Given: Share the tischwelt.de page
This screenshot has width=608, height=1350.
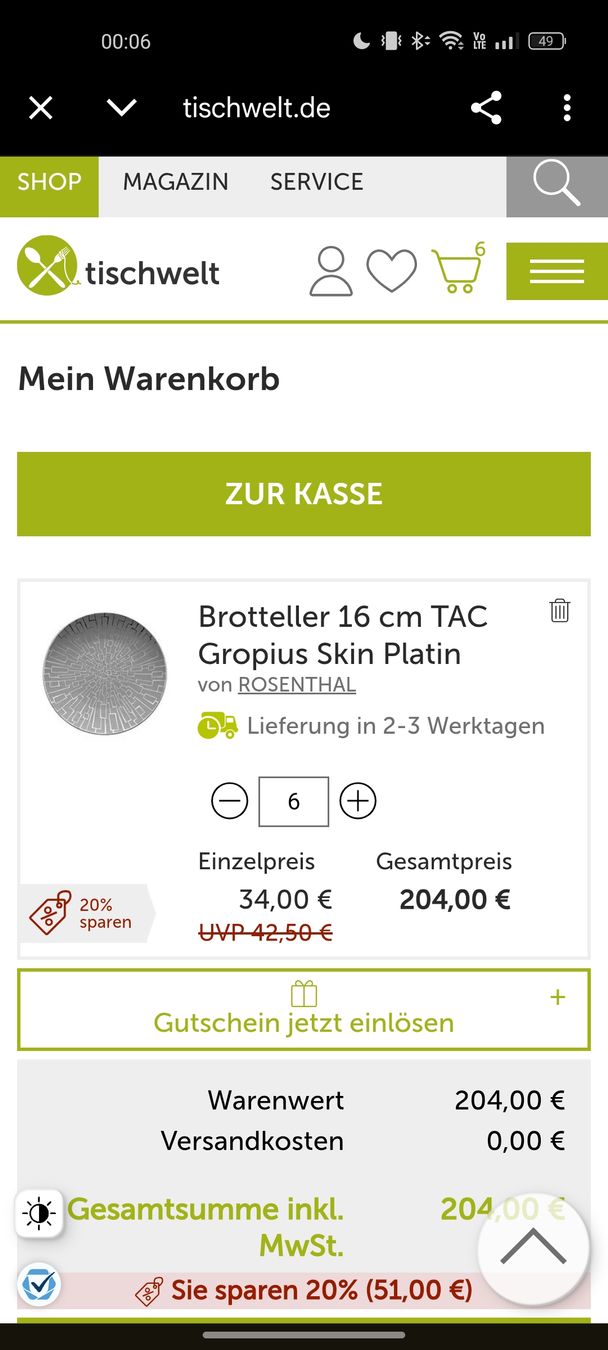Looking at the screenshot, I should pyautogui.click(x=486, y=108).
